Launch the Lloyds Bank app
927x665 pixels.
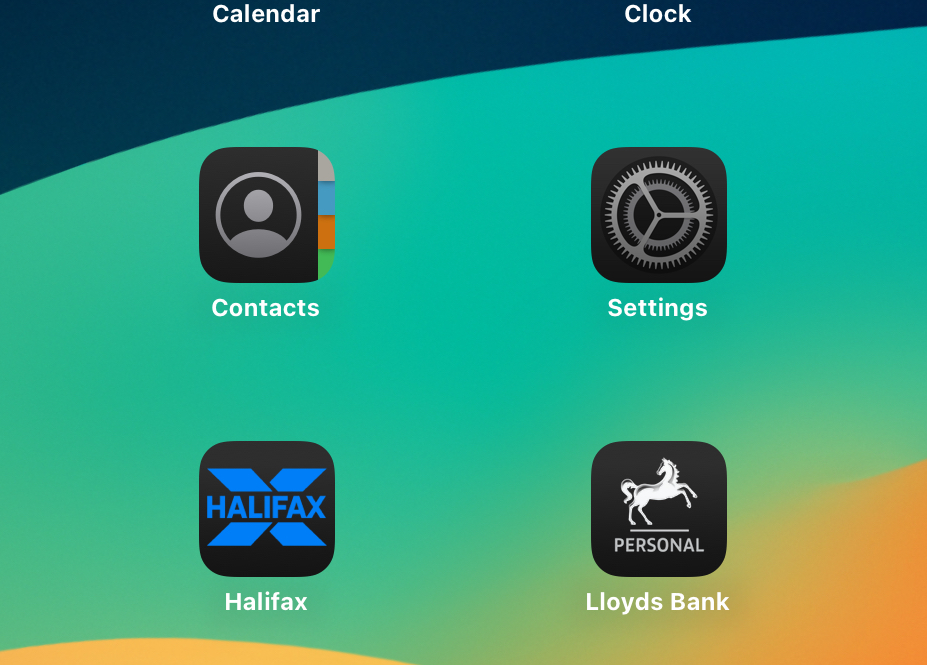tap(658, 508)
